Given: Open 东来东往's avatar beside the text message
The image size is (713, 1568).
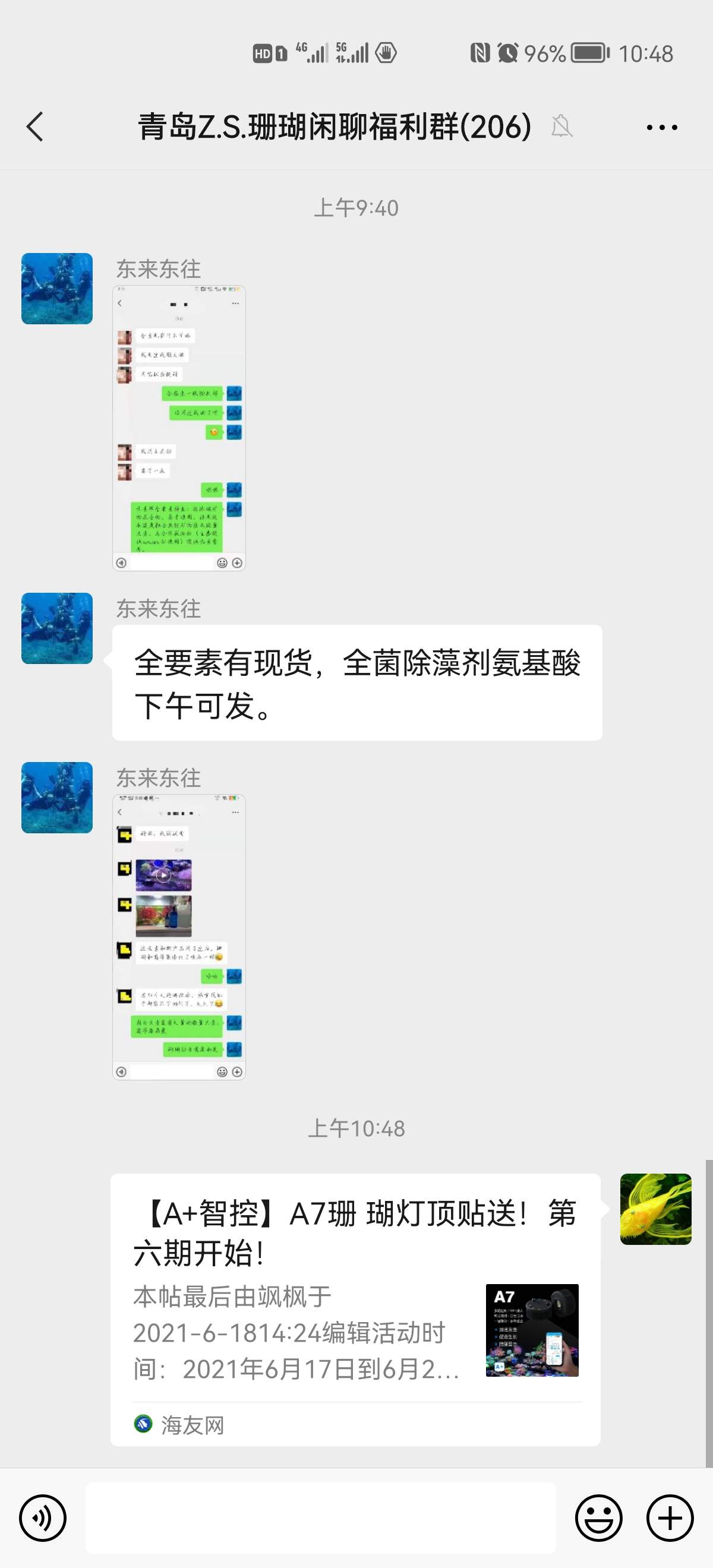Looking at the screenshot, I should 57,628.
